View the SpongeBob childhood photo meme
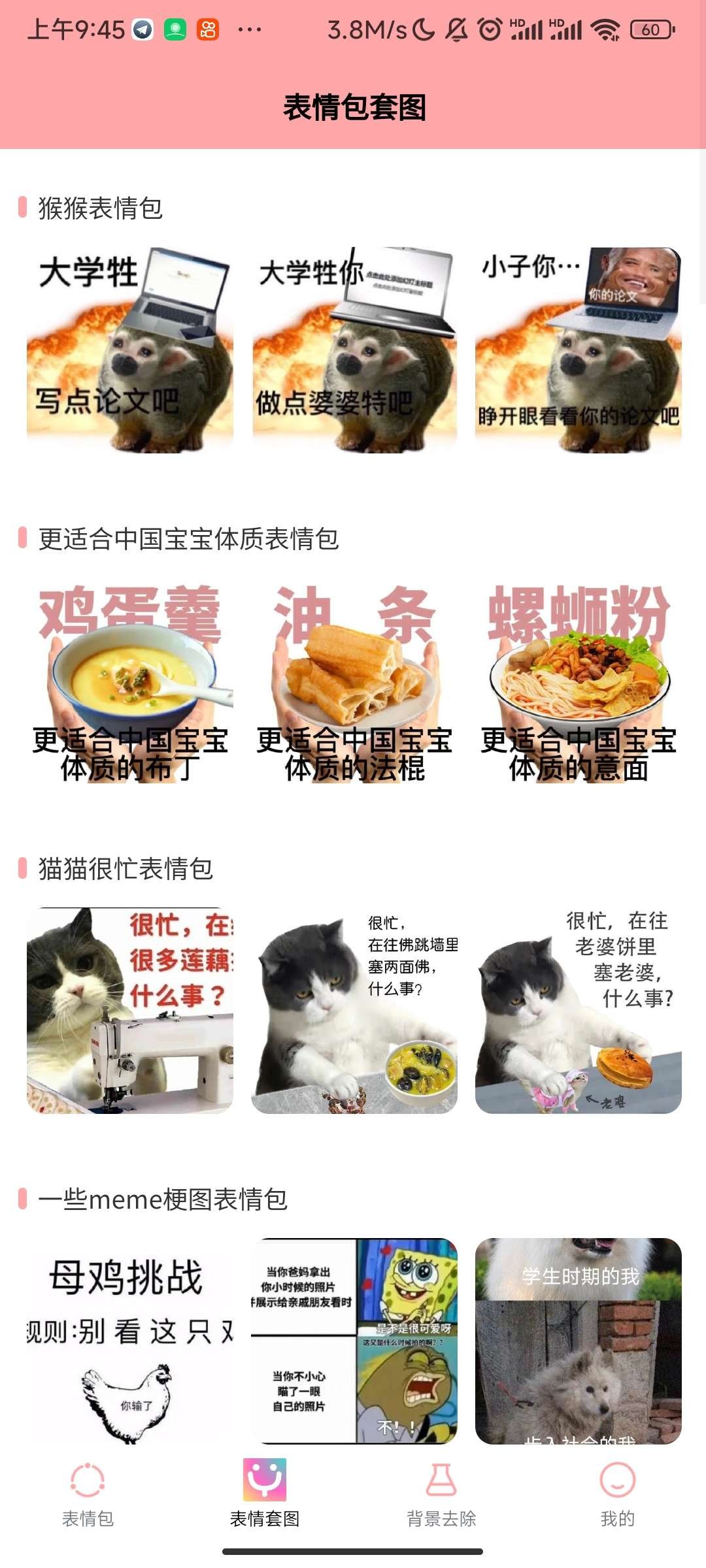Screen dimensions: 706x1568 354,1339
